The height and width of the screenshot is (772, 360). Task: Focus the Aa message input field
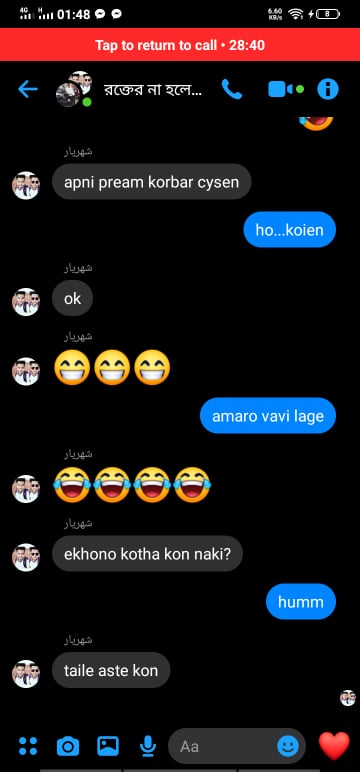pyautogui.click(x=228, y=746)
